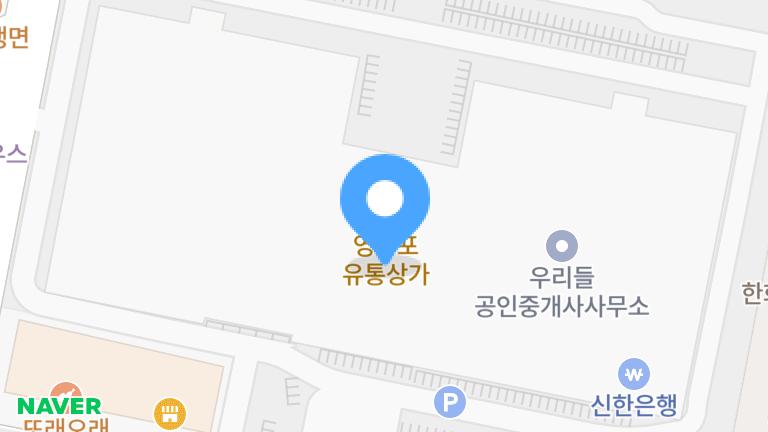Open the yellow shop marker
The height and width of the screenshot is (432, 768).
[170, 413]
